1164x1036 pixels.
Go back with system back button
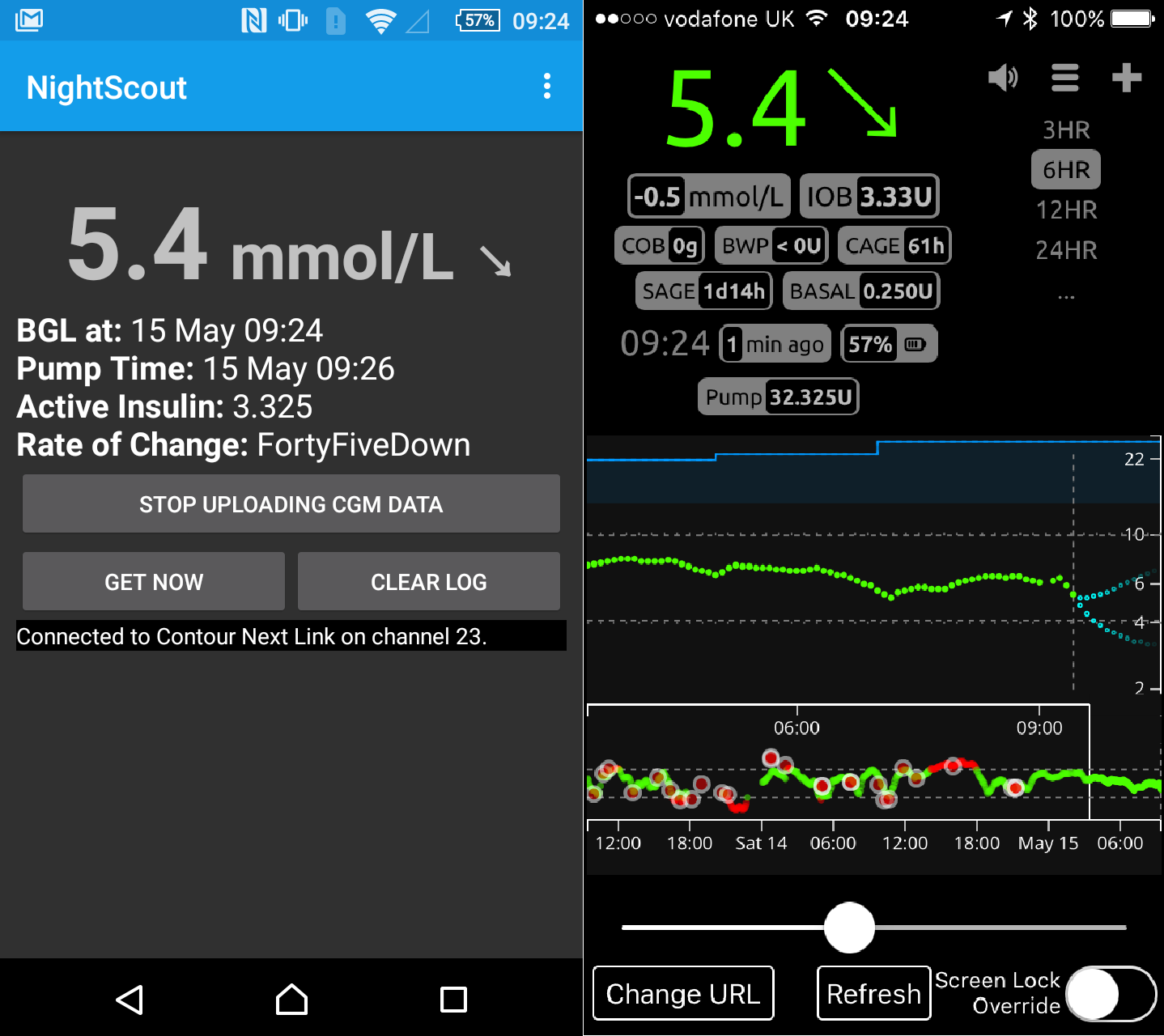click(130, 999)
